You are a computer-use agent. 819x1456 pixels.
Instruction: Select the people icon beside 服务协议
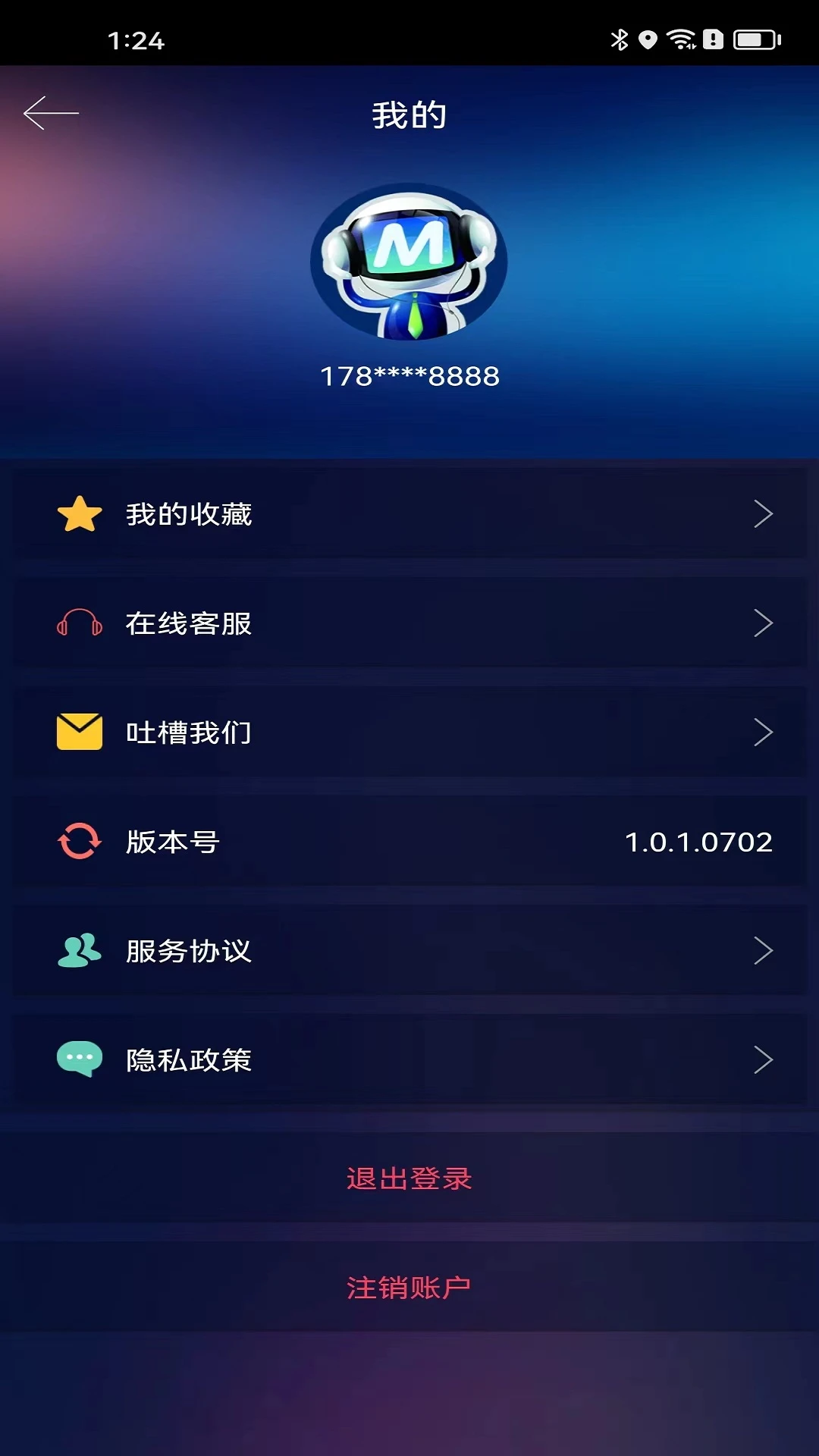79,950
